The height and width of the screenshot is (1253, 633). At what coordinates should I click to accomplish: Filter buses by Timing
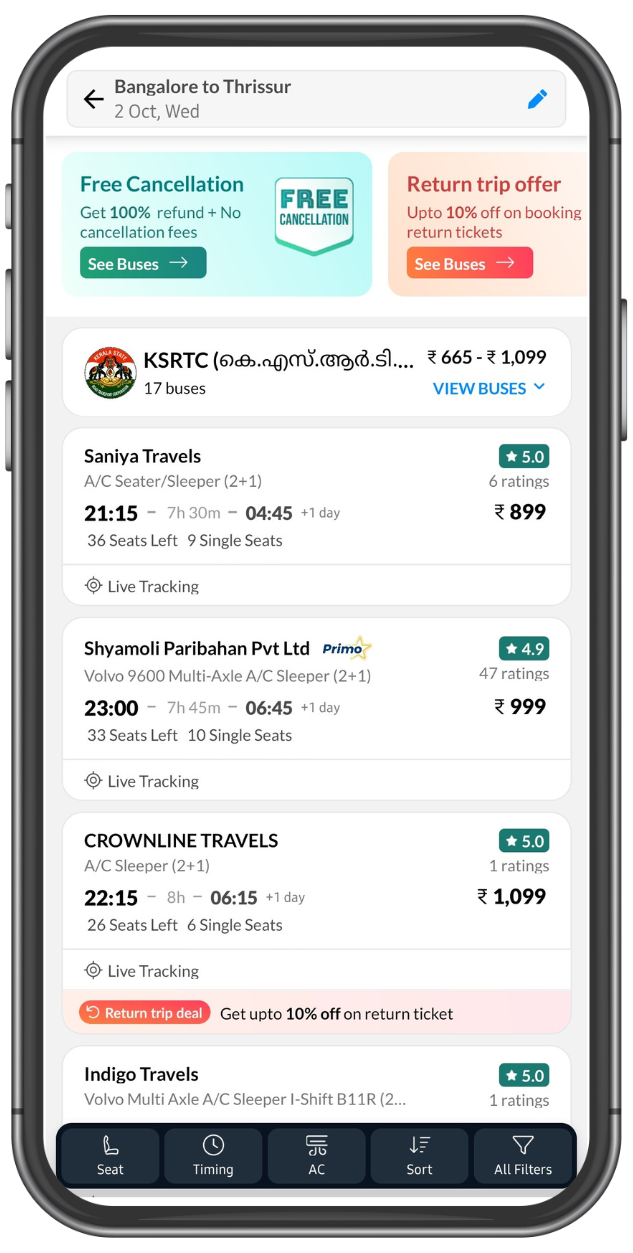pos(213,1156)
